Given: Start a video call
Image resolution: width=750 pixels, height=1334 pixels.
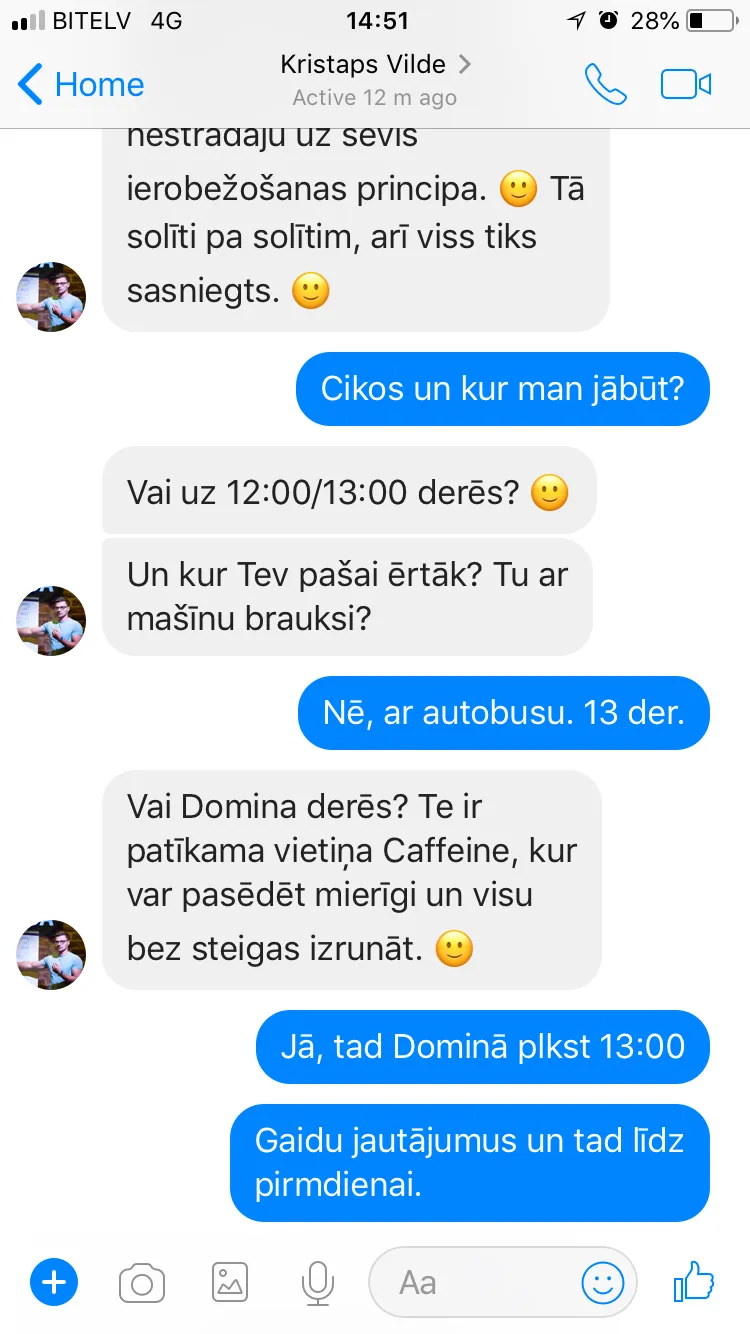Looking at the screenshot, I should [x=686, y=84].
